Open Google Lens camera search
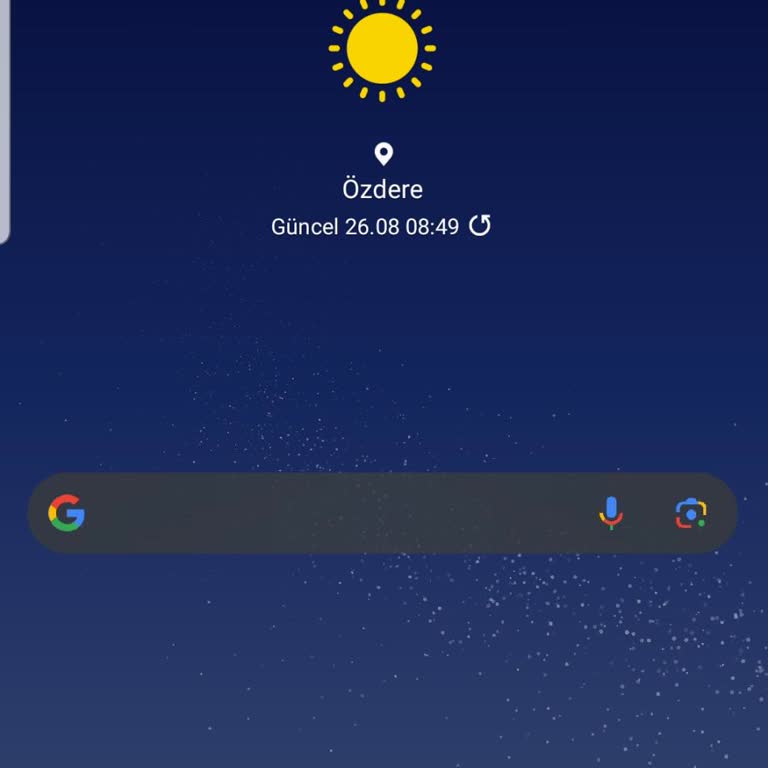Screen dimensions: 768x768 (691, 513)
